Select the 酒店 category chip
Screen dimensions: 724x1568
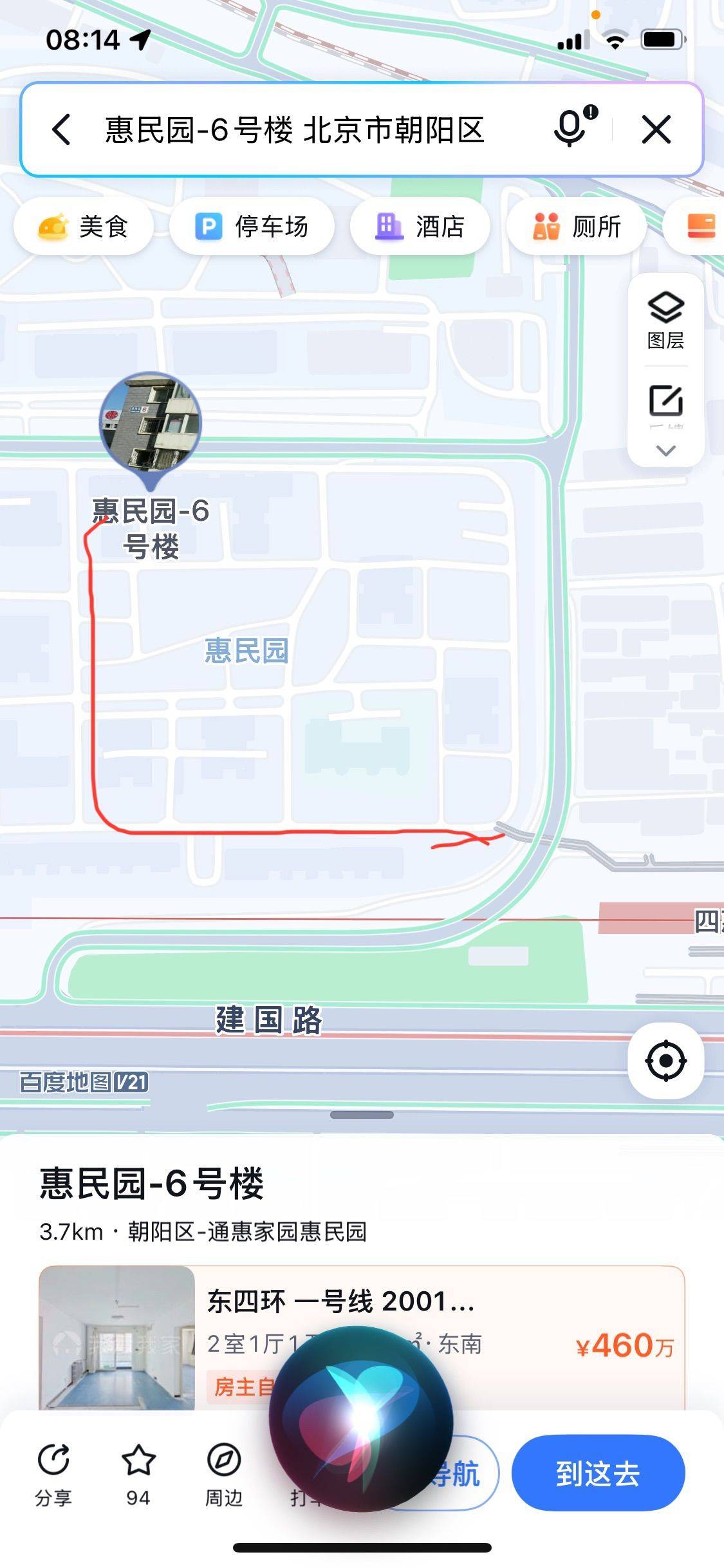click(x=420, y=227)
